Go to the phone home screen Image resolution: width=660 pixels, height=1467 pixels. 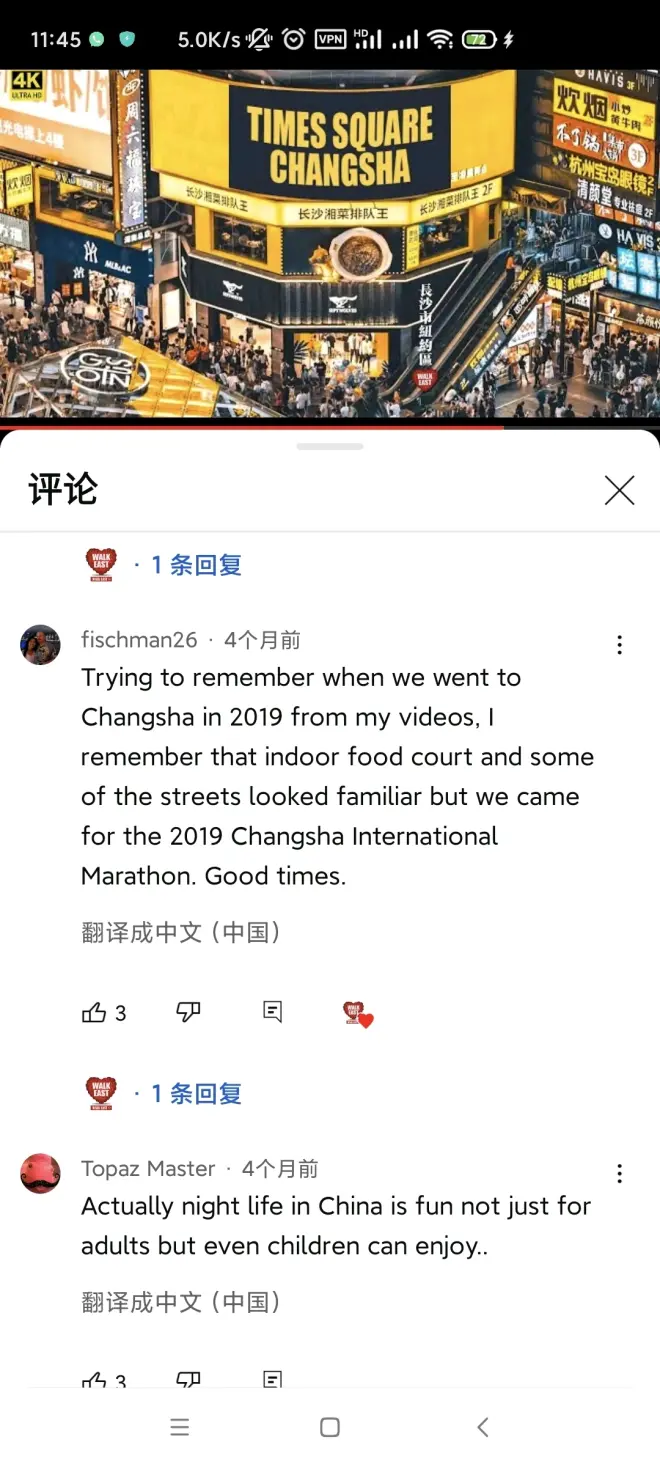330,1427
